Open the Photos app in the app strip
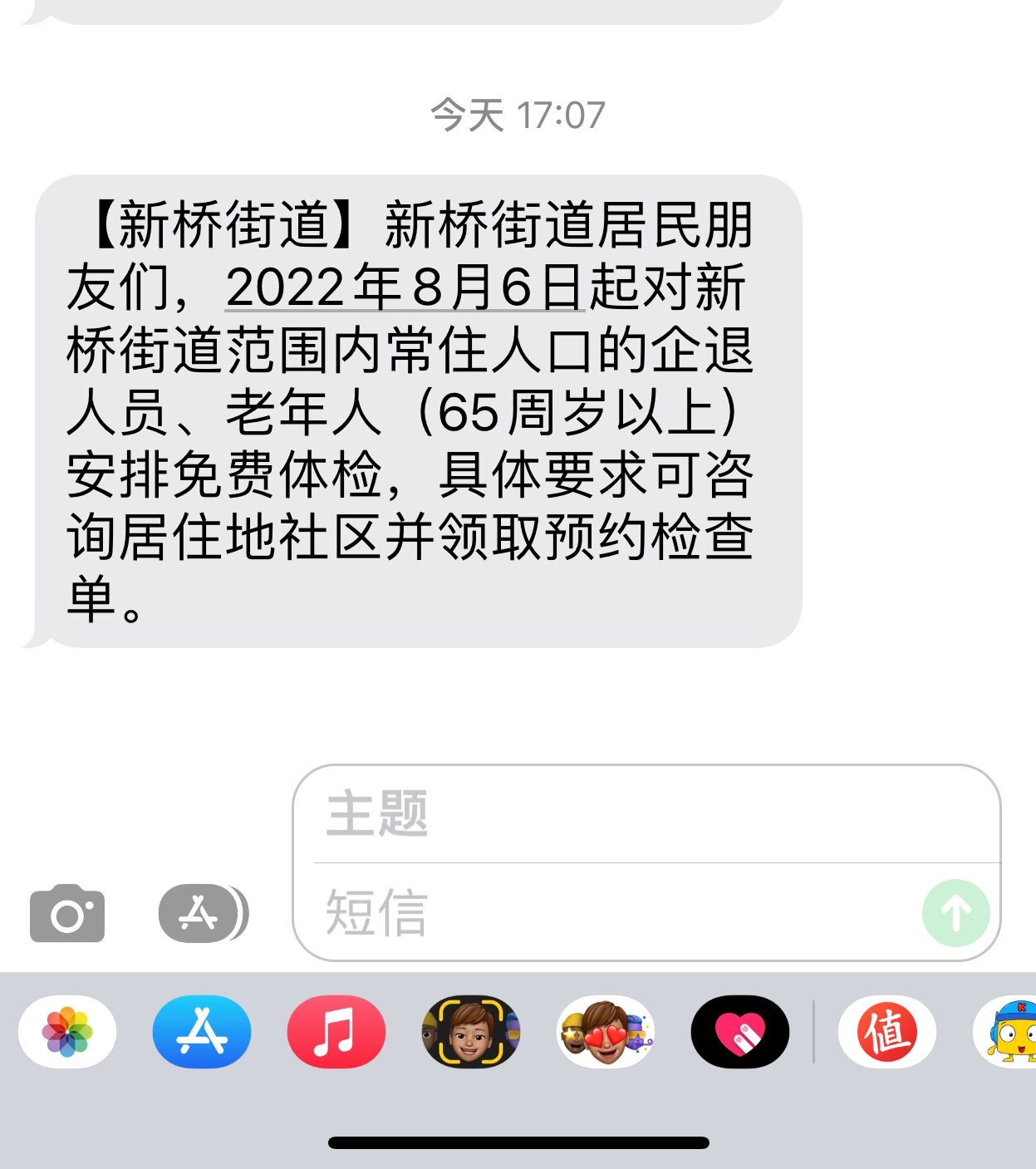 pos(67,1032)
